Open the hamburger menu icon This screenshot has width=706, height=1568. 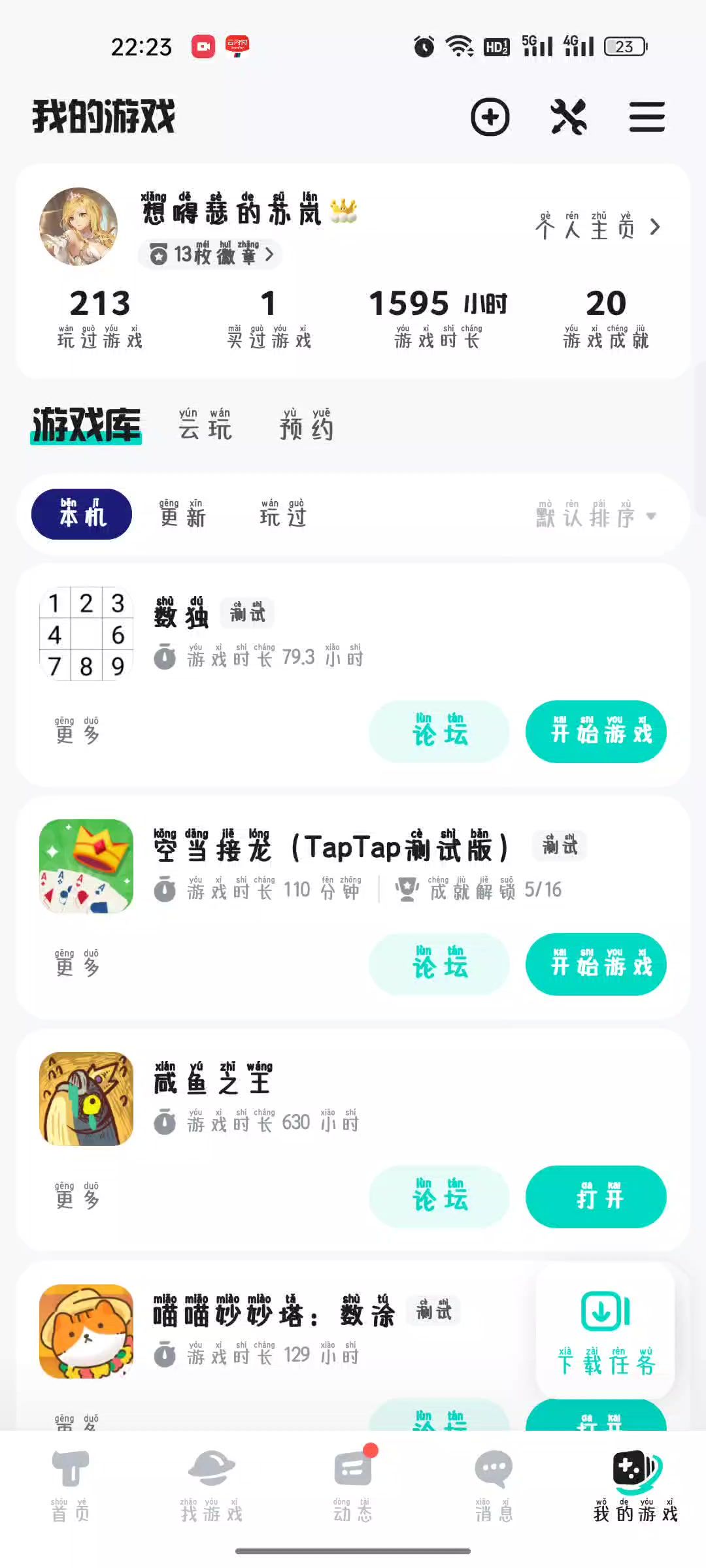point(647,118)
